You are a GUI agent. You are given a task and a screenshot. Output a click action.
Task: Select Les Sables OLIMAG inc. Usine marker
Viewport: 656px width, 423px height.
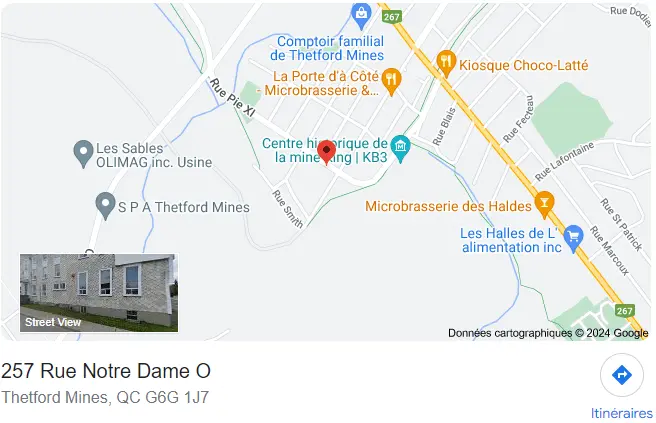[x=84, y=153]
